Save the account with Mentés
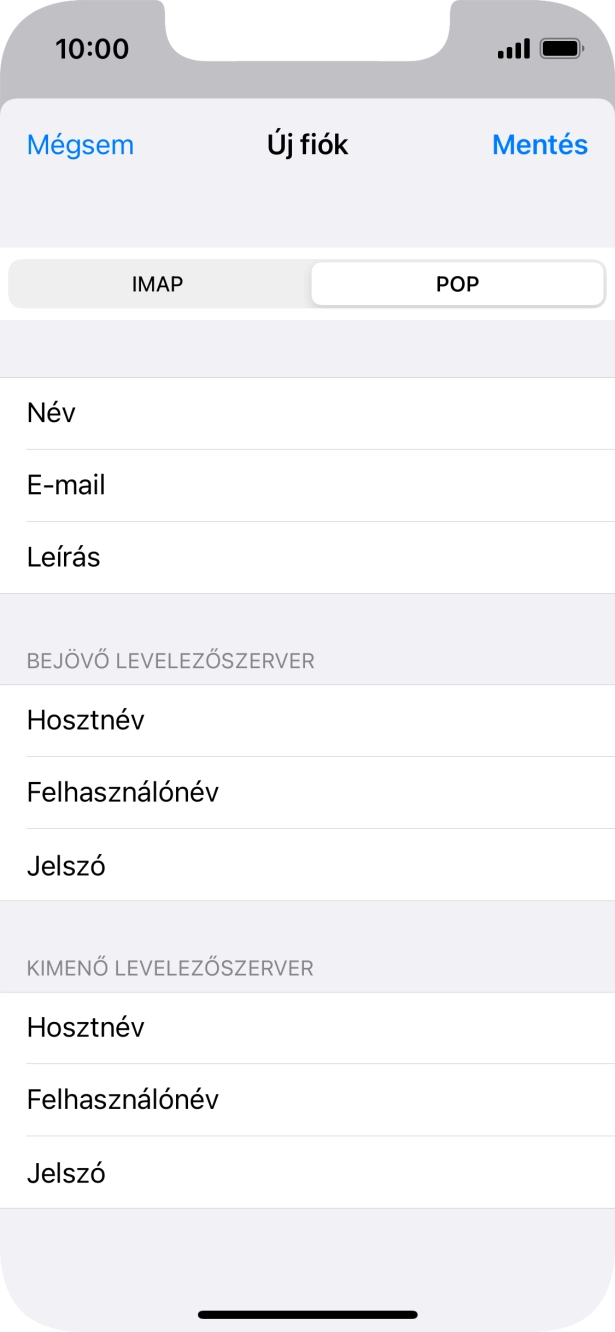Viewport: 615px width, 1332px height. 539,145
